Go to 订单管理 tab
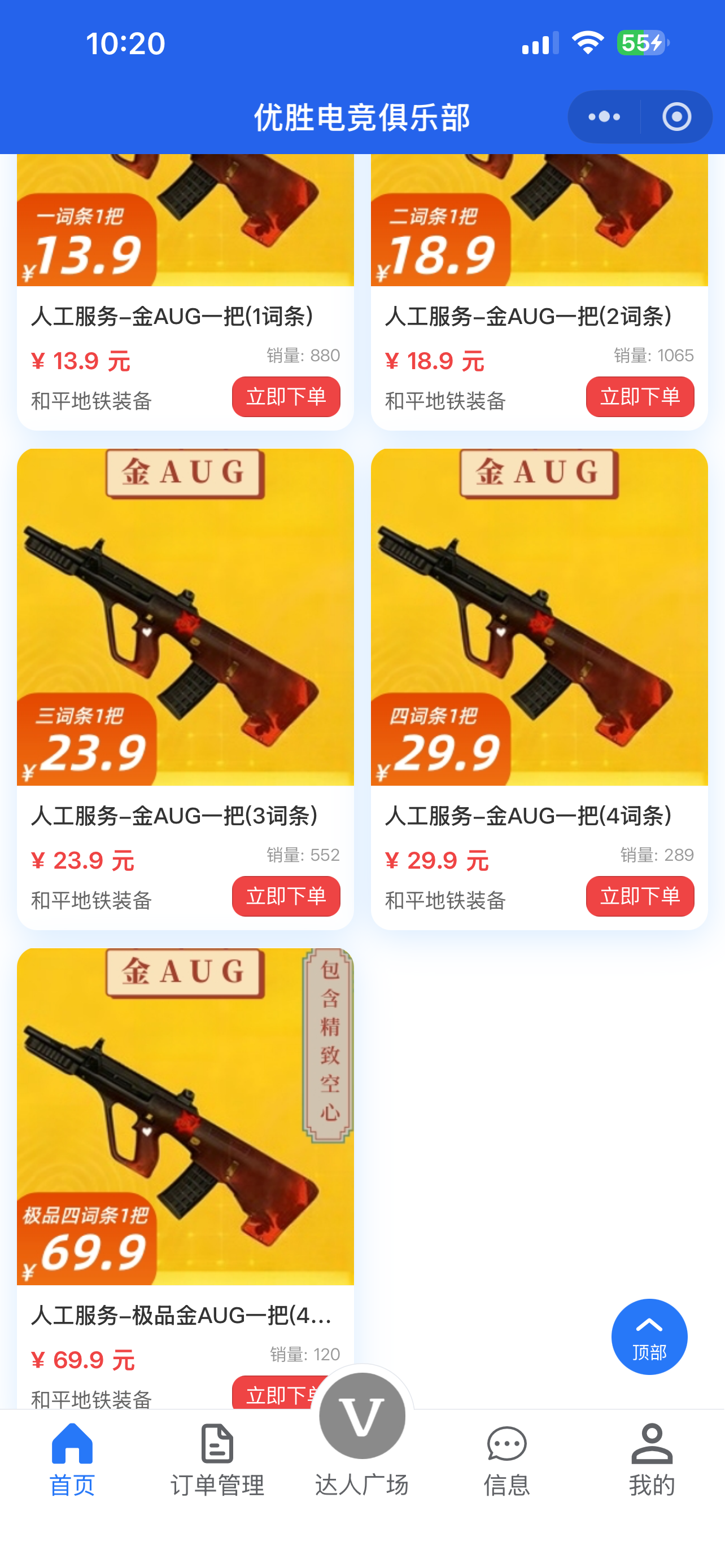The width and height of the screenshot is (725, 1568). 217,1460
